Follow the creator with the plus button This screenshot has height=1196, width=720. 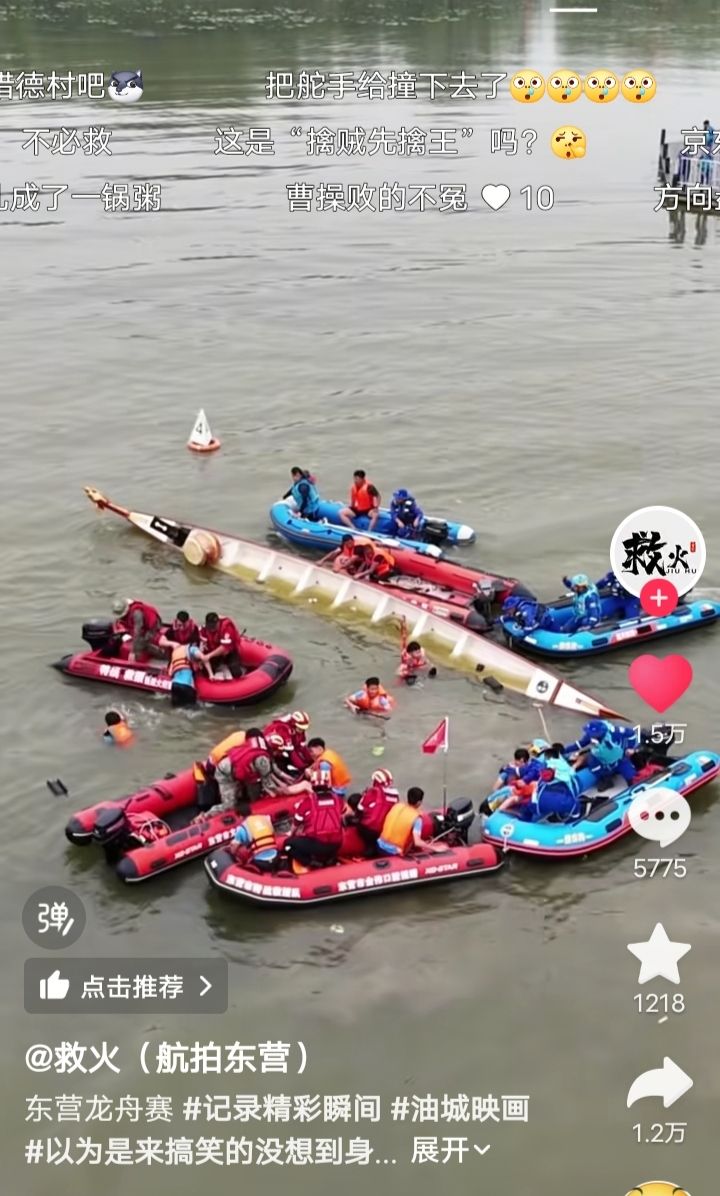[x=658, y=598]
